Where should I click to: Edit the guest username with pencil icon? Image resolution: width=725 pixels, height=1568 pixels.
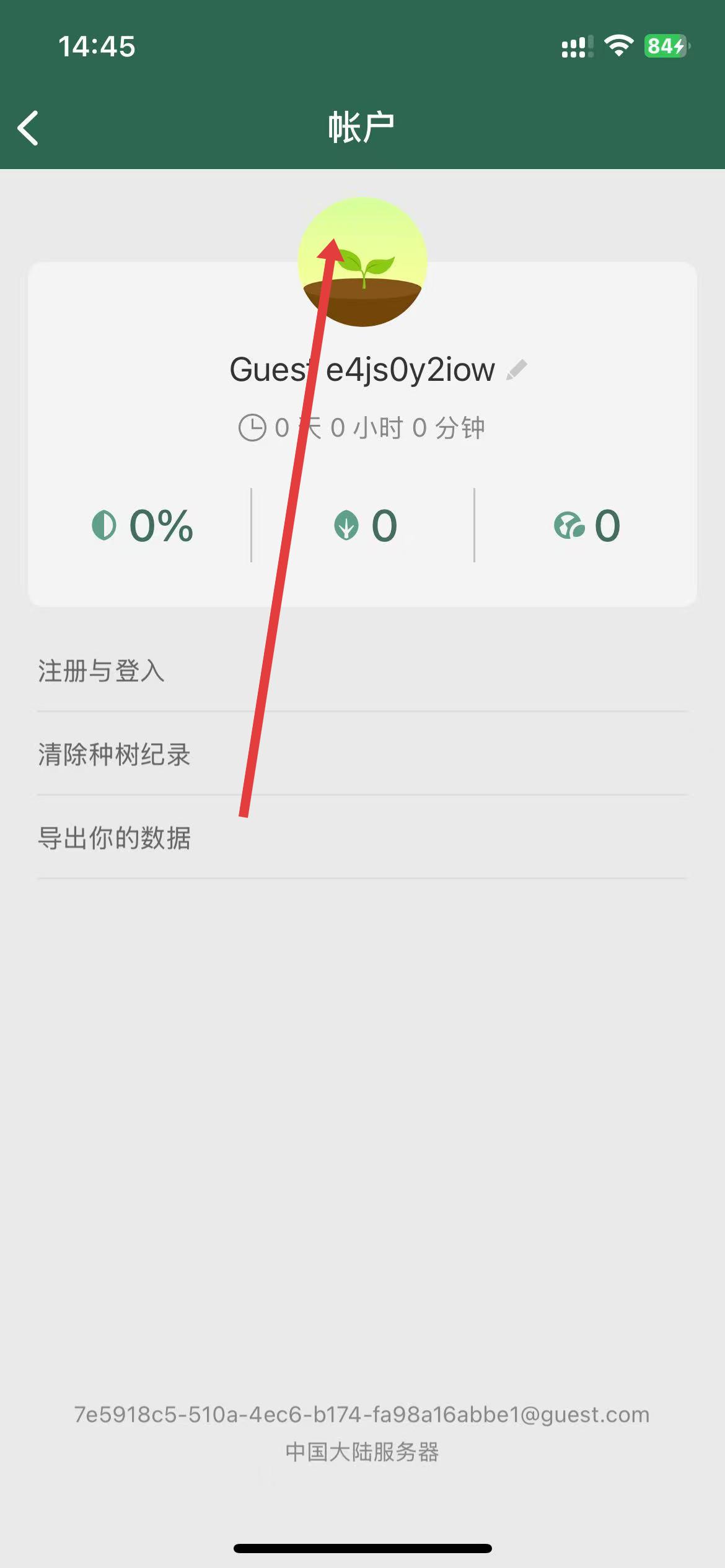516,370
